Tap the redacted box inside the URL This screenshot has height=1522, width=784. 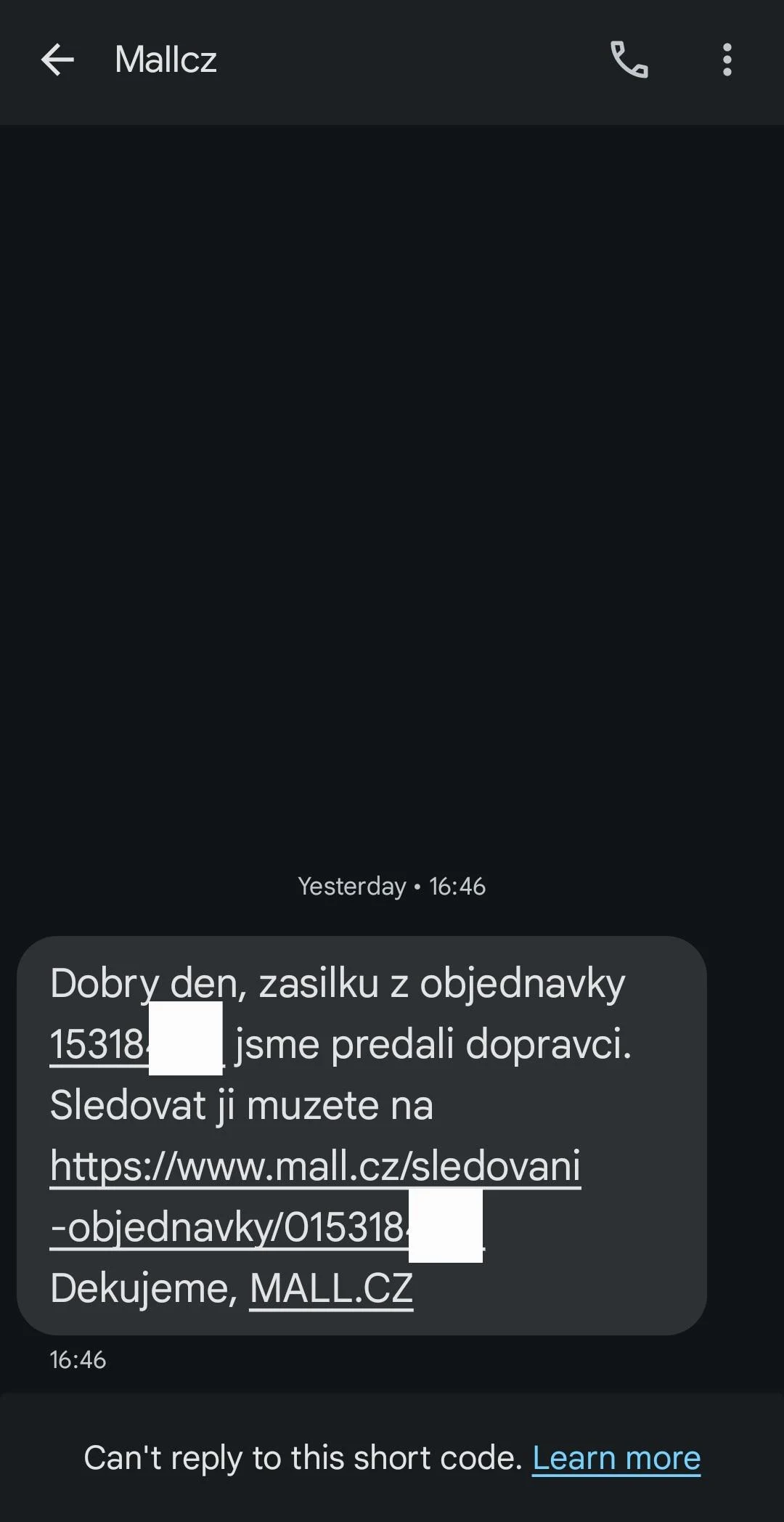click(446, 1227)
